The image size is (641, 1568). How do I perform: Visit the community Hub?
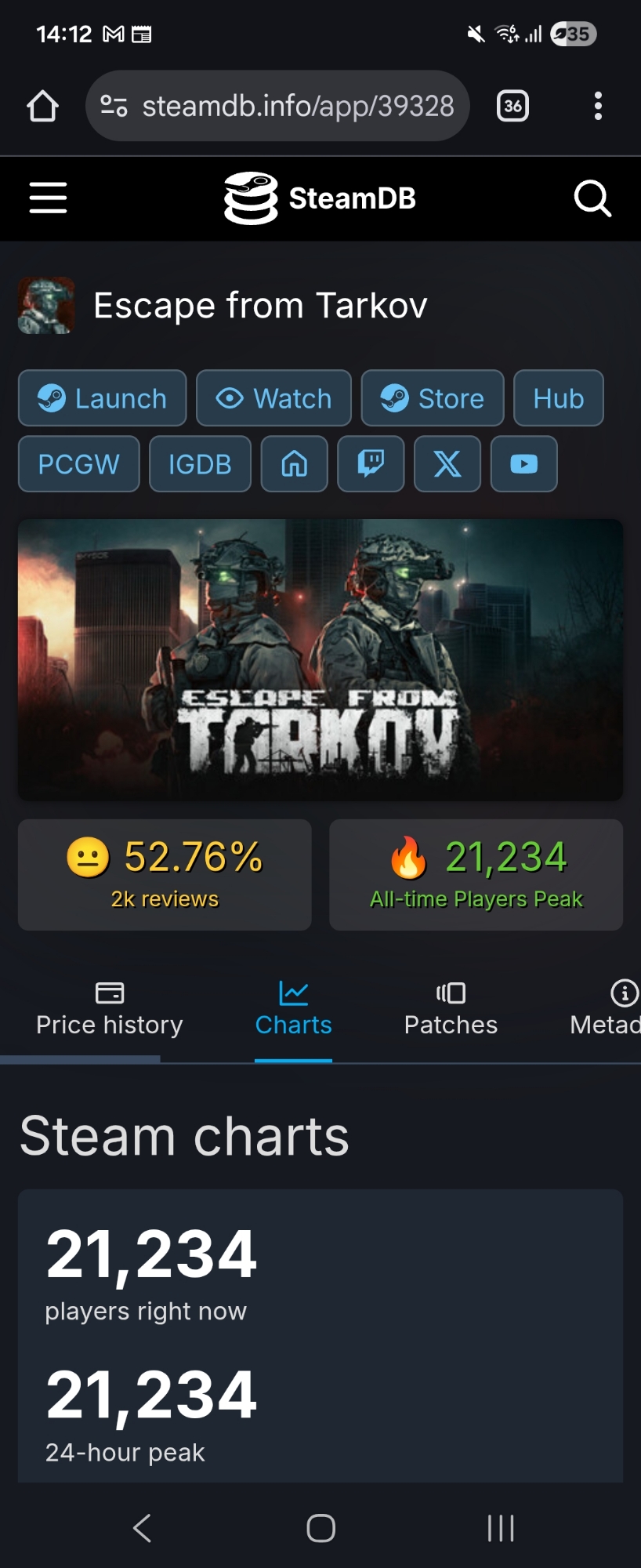pyautogui.click(x=559, y=398)
